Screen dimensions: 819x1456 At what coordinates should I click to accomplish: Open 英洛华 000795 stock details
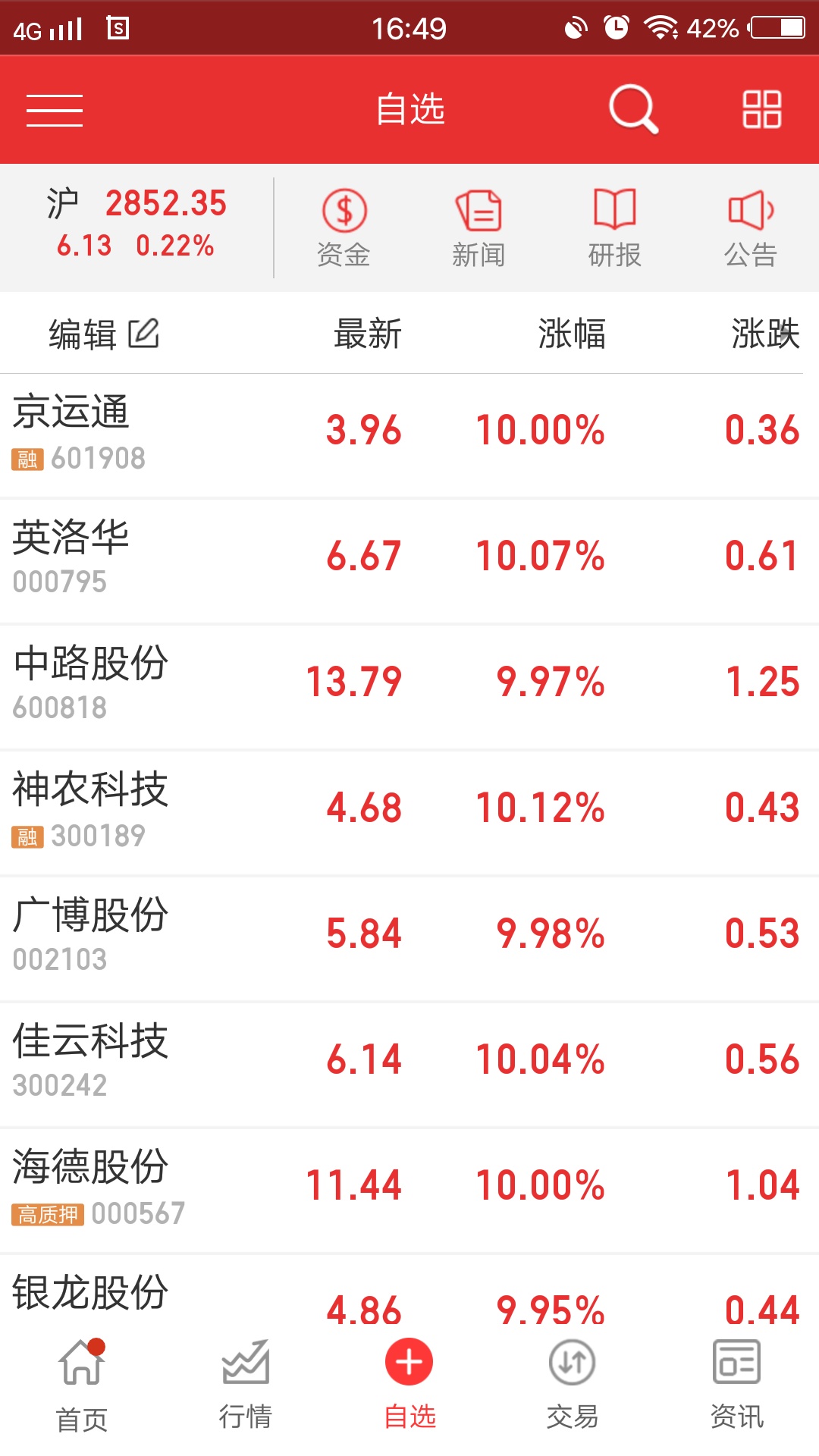coord(409,561)
